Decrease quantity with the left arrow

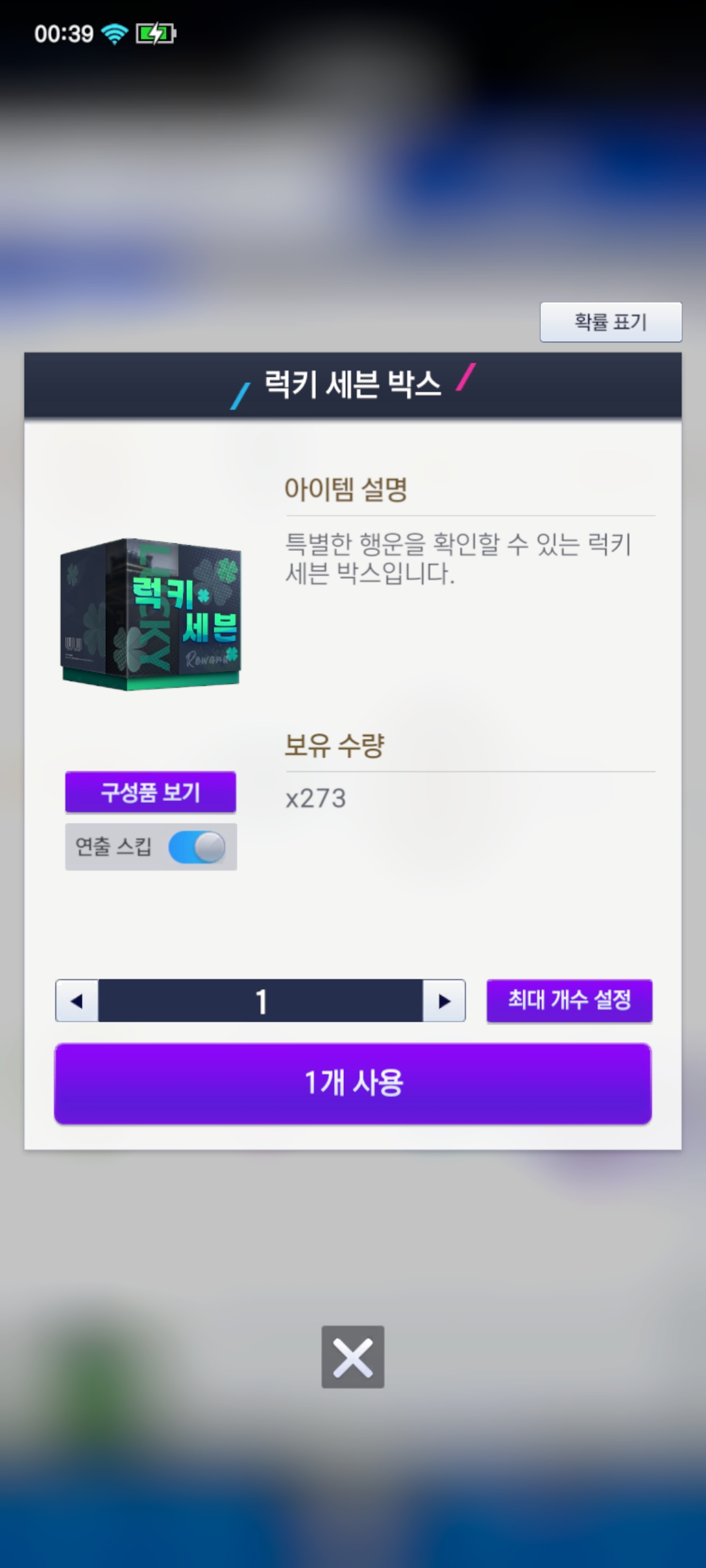point(77,1000)
